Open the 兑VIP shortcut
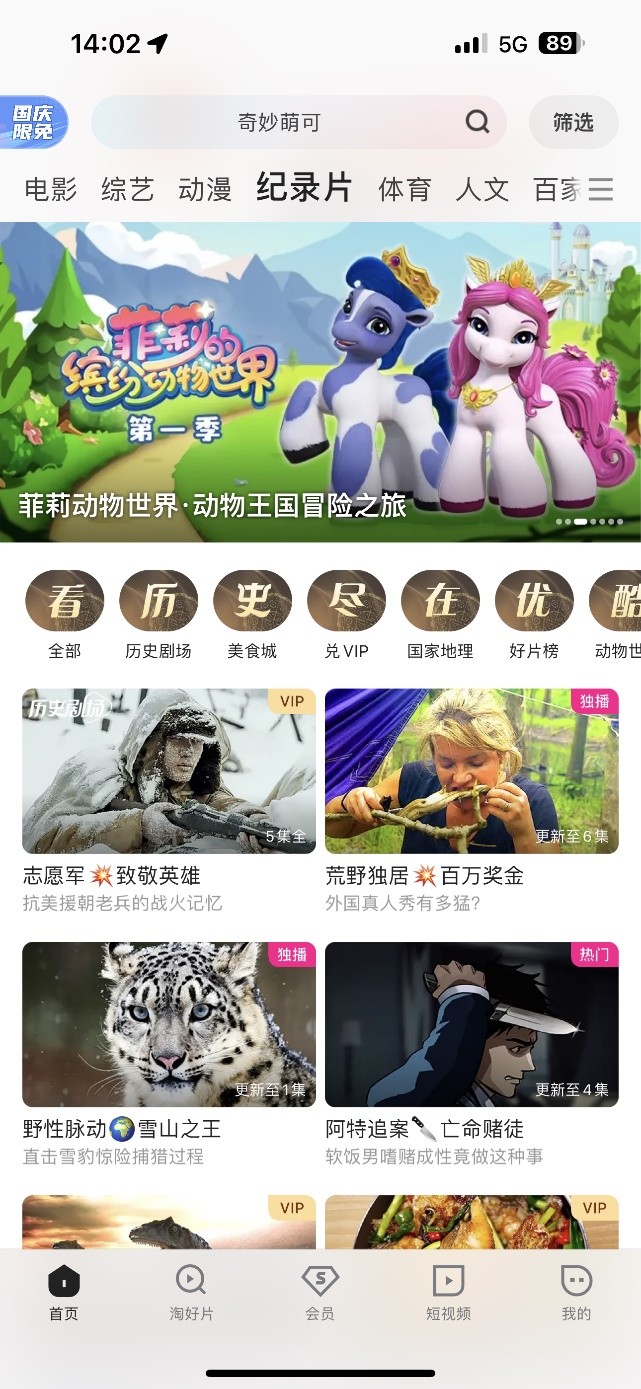 [346, 613]
